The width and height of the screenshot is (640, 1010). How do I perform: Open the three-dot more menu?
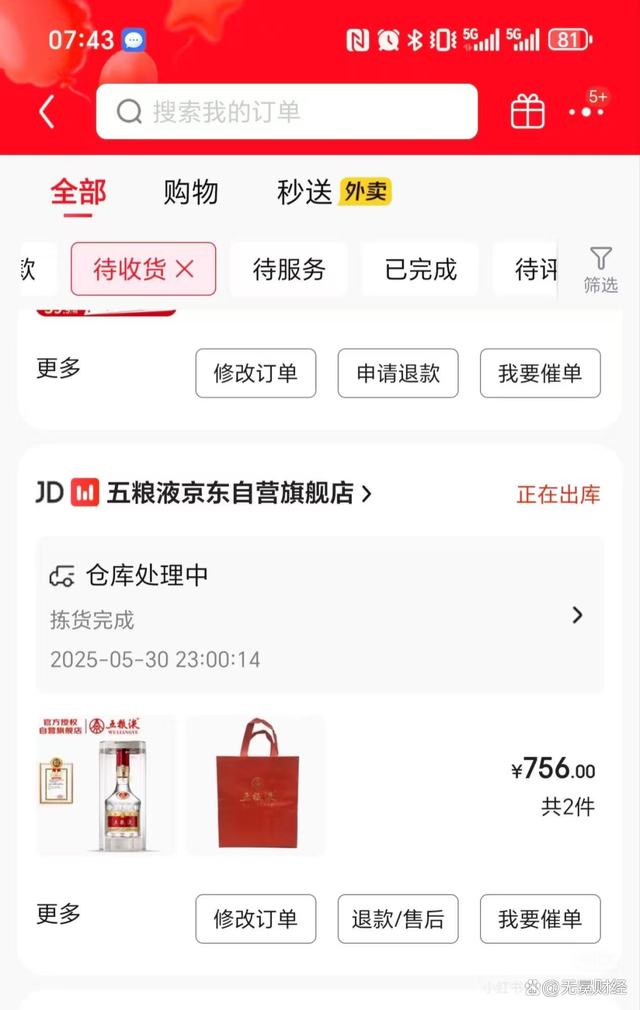coord(586,111)
